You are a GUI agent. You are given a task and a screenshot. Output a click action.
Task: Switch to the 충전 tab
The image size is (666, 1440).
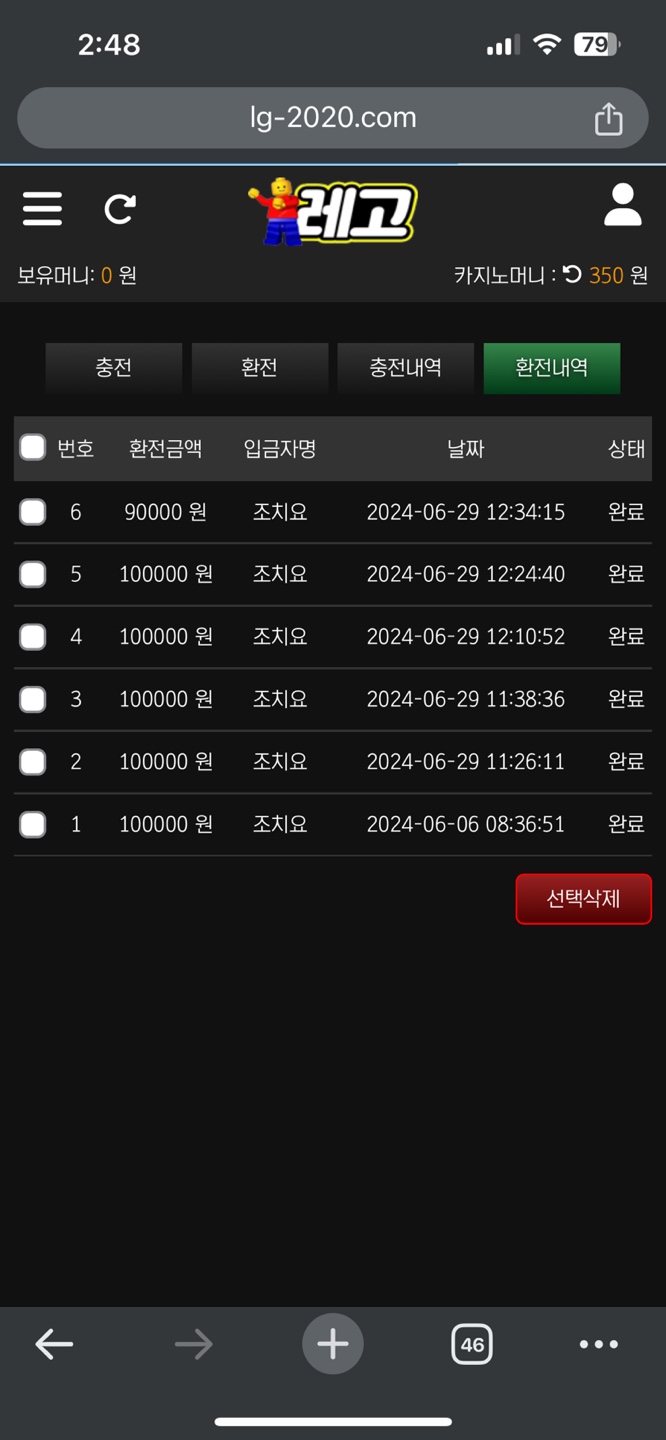tap(114, 368)
